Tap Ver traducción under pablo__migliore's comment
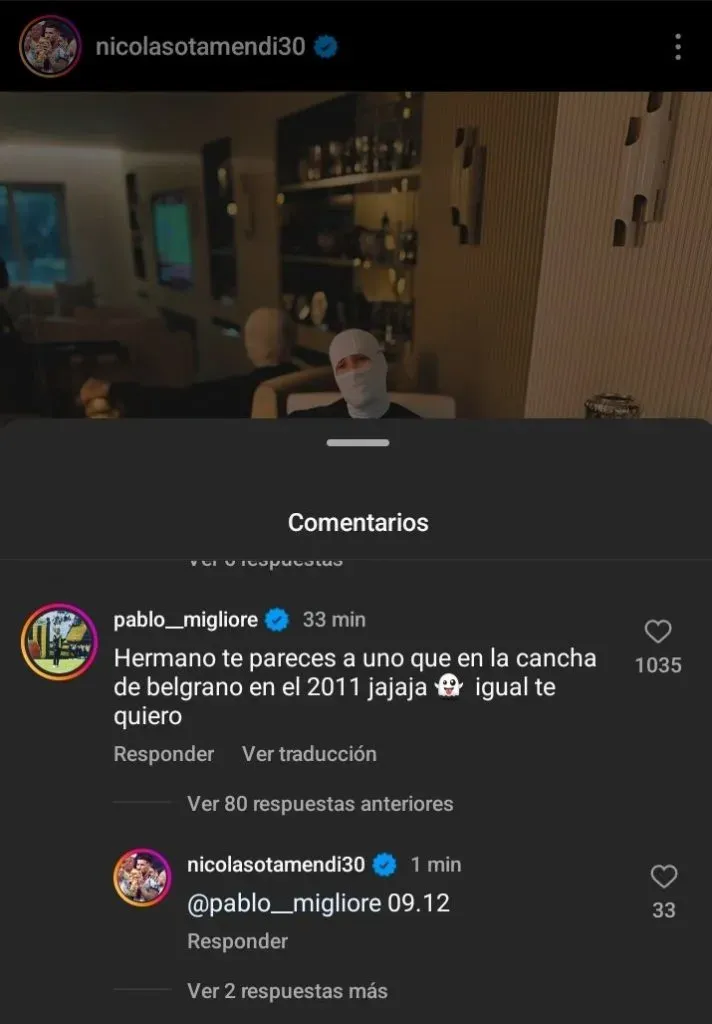 [x=309, y=754]
